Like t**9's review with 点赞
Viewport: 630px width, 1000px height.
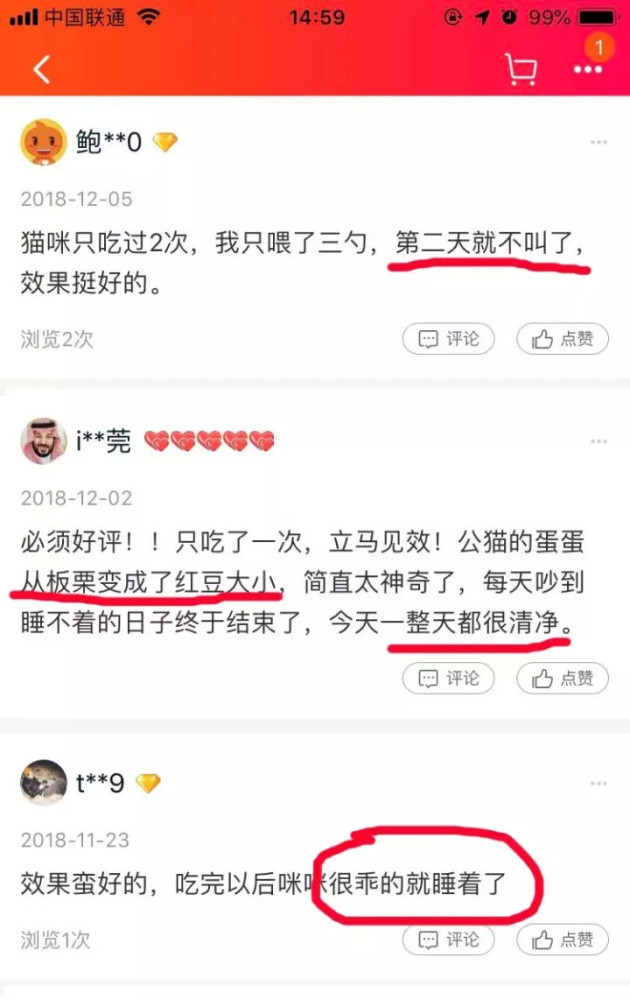563,939
